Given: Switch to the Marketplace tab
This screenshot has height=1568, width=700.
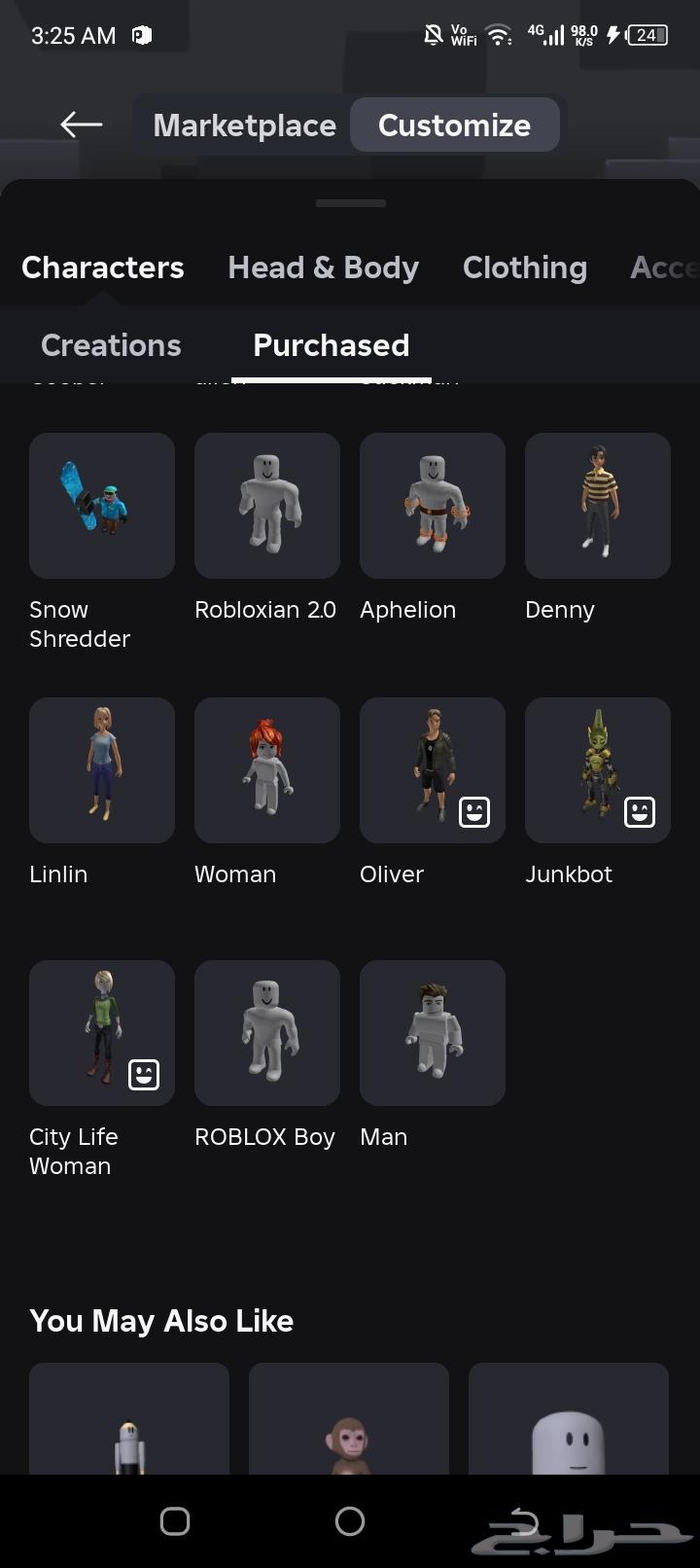Looking at the screenshot, I should pyautogui.click(x=244, y=125).
